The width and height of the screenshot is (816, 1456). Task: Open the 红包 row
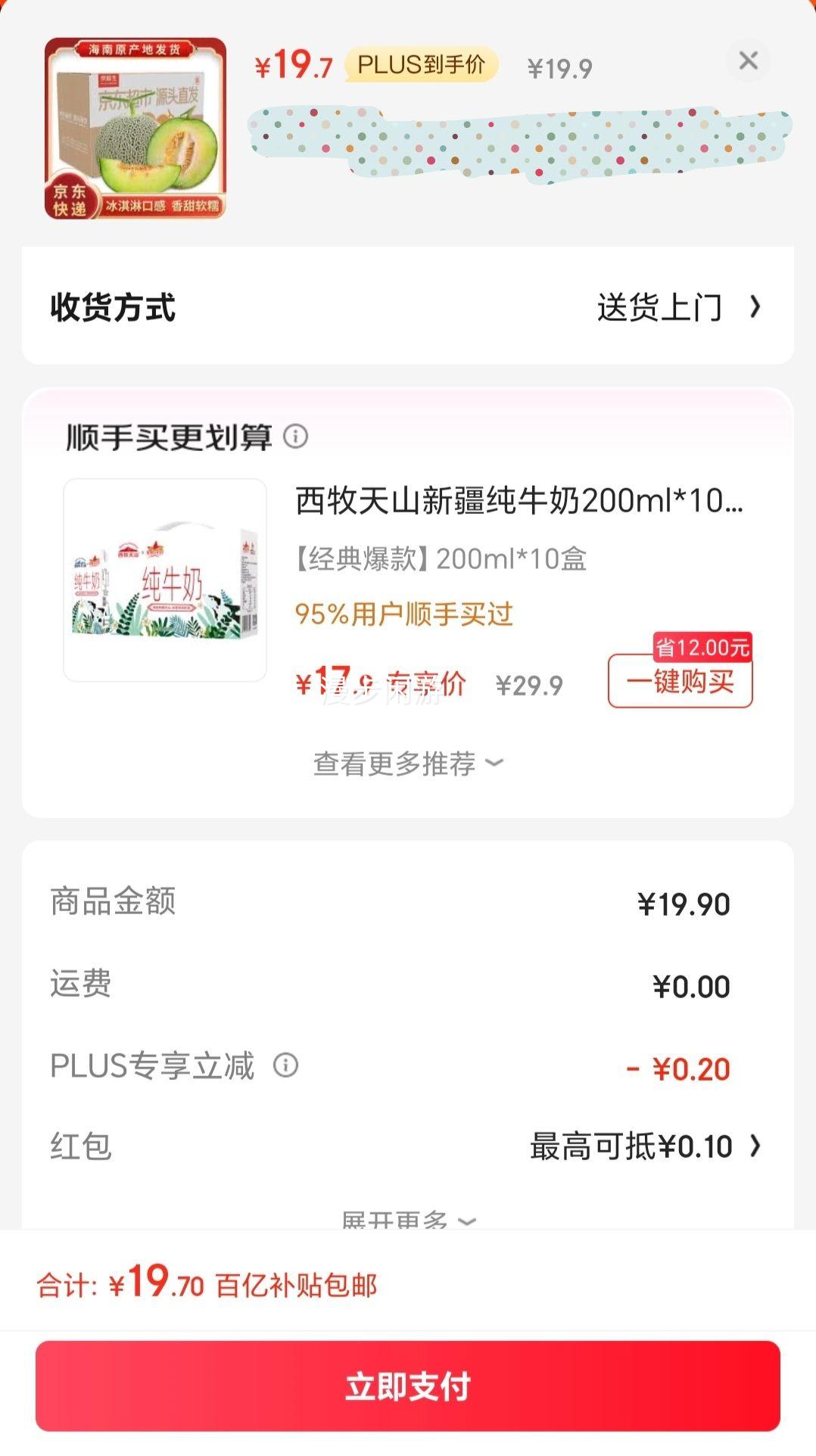click(x=408, y=1146)
